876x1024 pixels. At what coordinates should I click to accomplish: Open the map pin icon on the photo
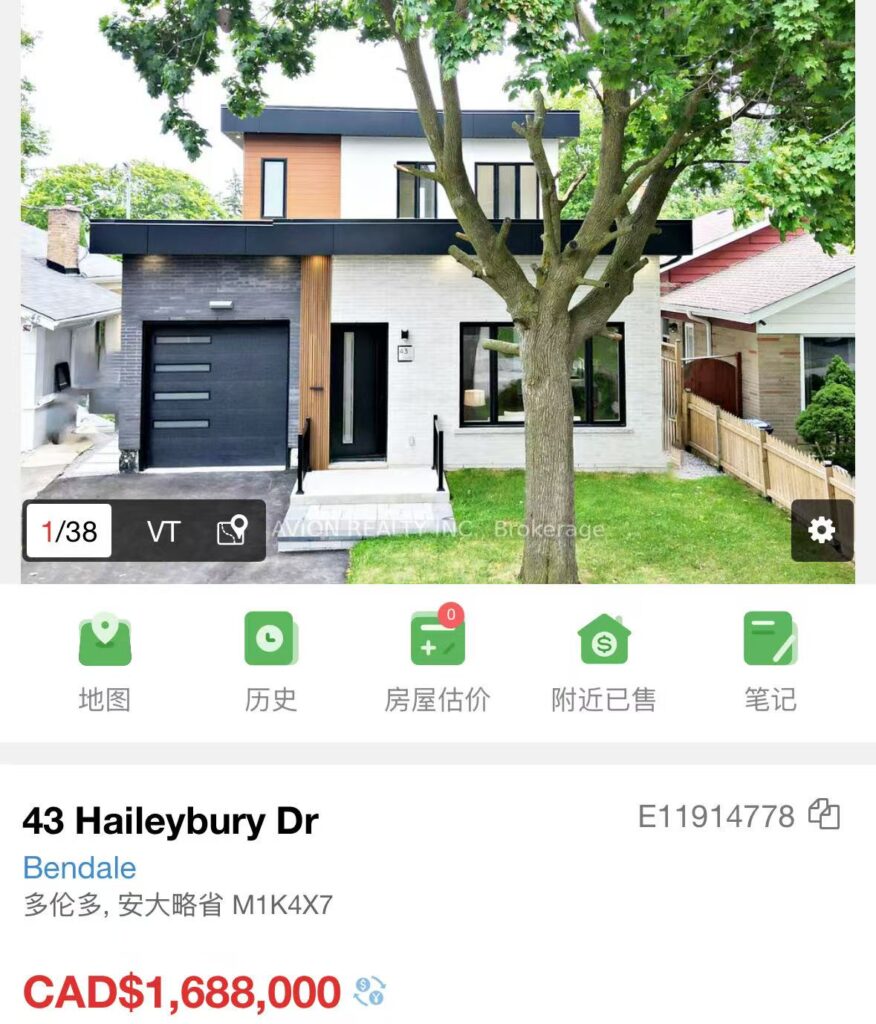[x=232, y=531]
